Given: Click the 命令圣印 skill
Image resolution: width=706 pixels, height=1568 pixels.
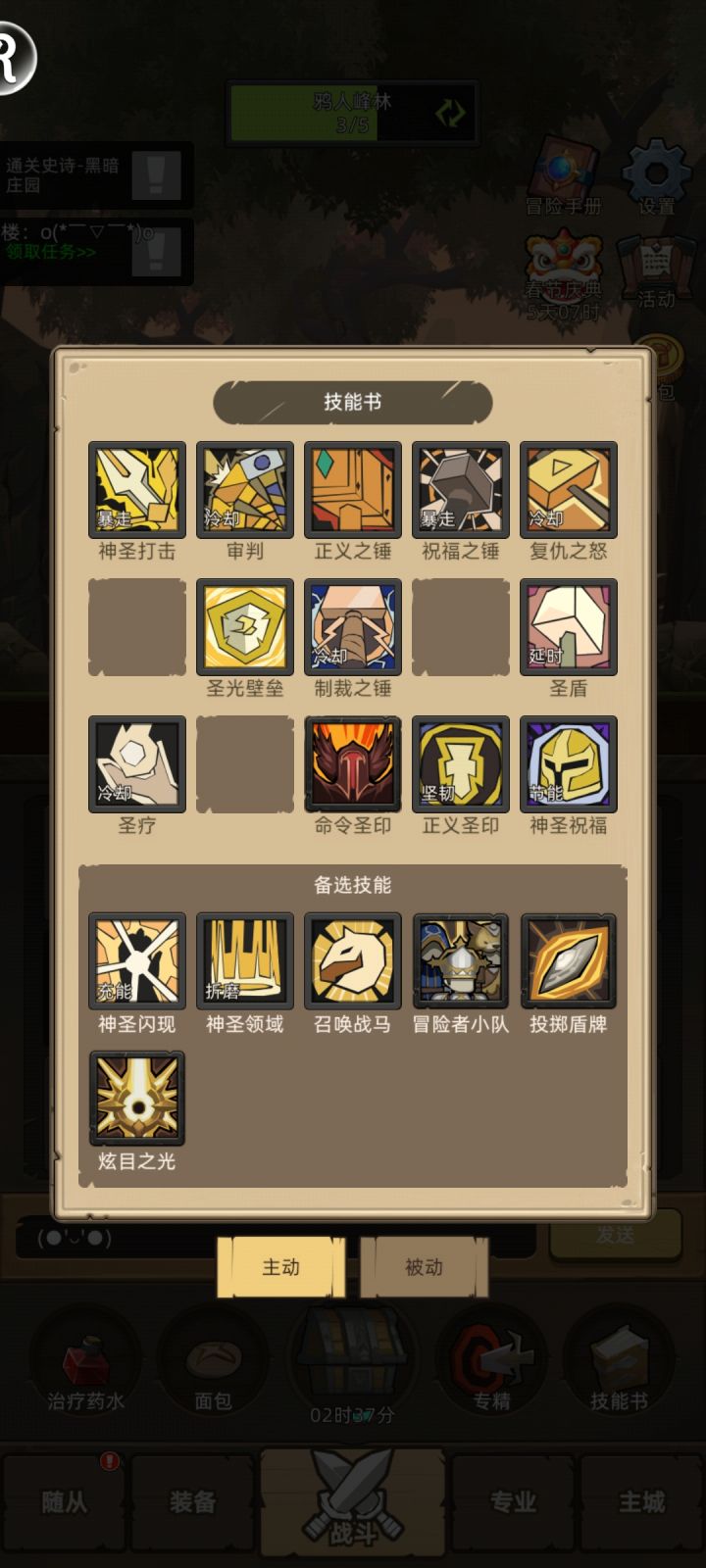Looking at the screenshot, I should coord(352,765).
